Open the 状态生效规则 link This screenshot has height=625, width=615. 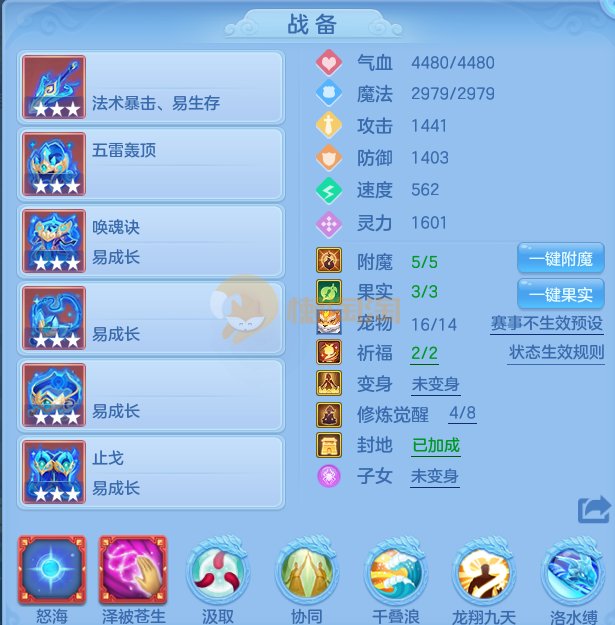(556, 353)
